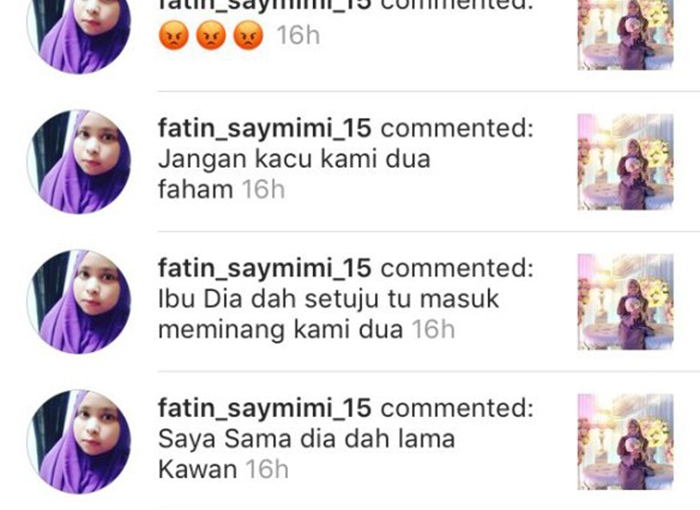This screenshot has width=700, height=510.
Task: Open post thumbnail beside 'Saya Sama dia' comment
Action: [x=625, y=441]
